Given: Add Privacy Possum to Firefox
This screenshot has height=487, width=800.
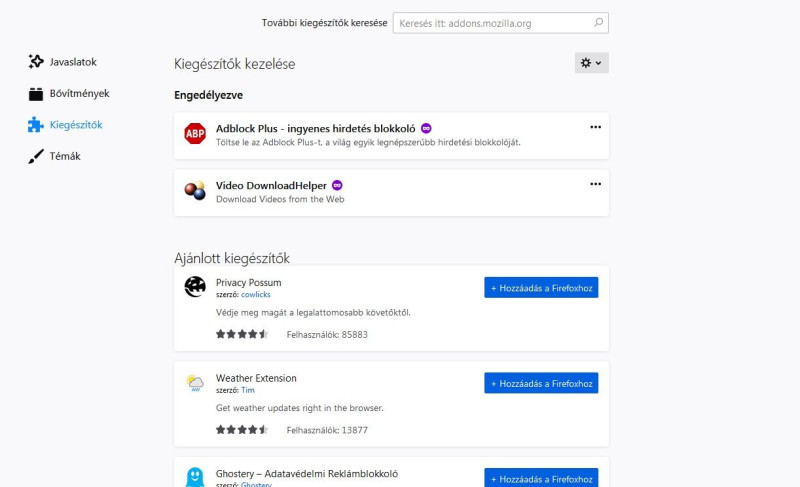Looking at the screenshot, I should pos(541,287).
